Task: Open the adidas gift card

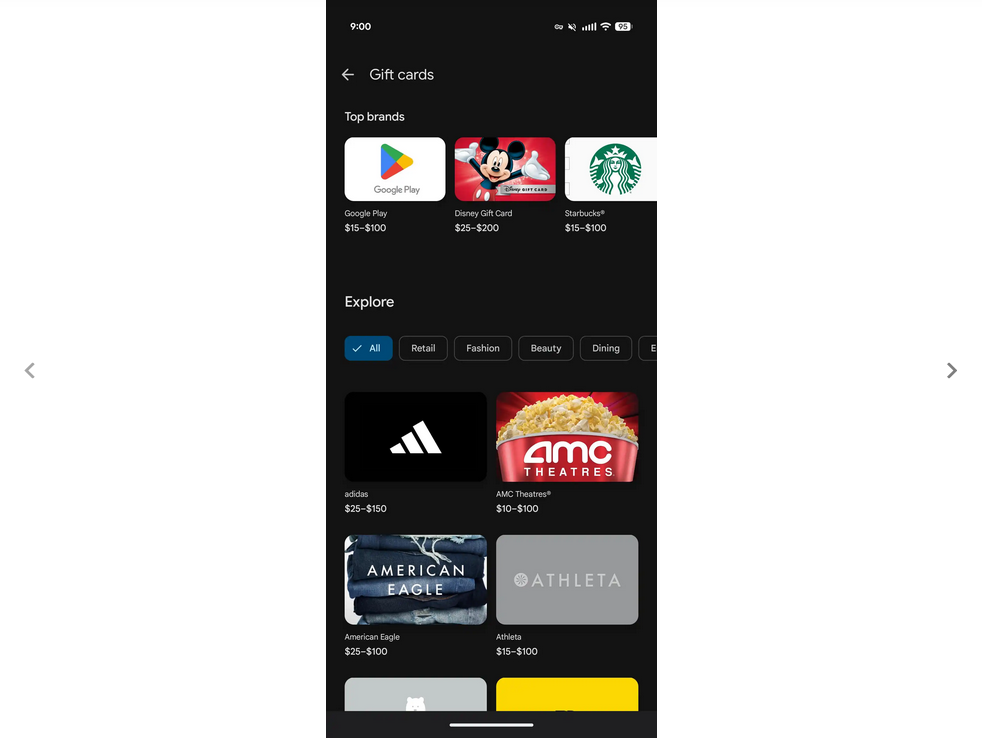Action: (x=416, y=437)
